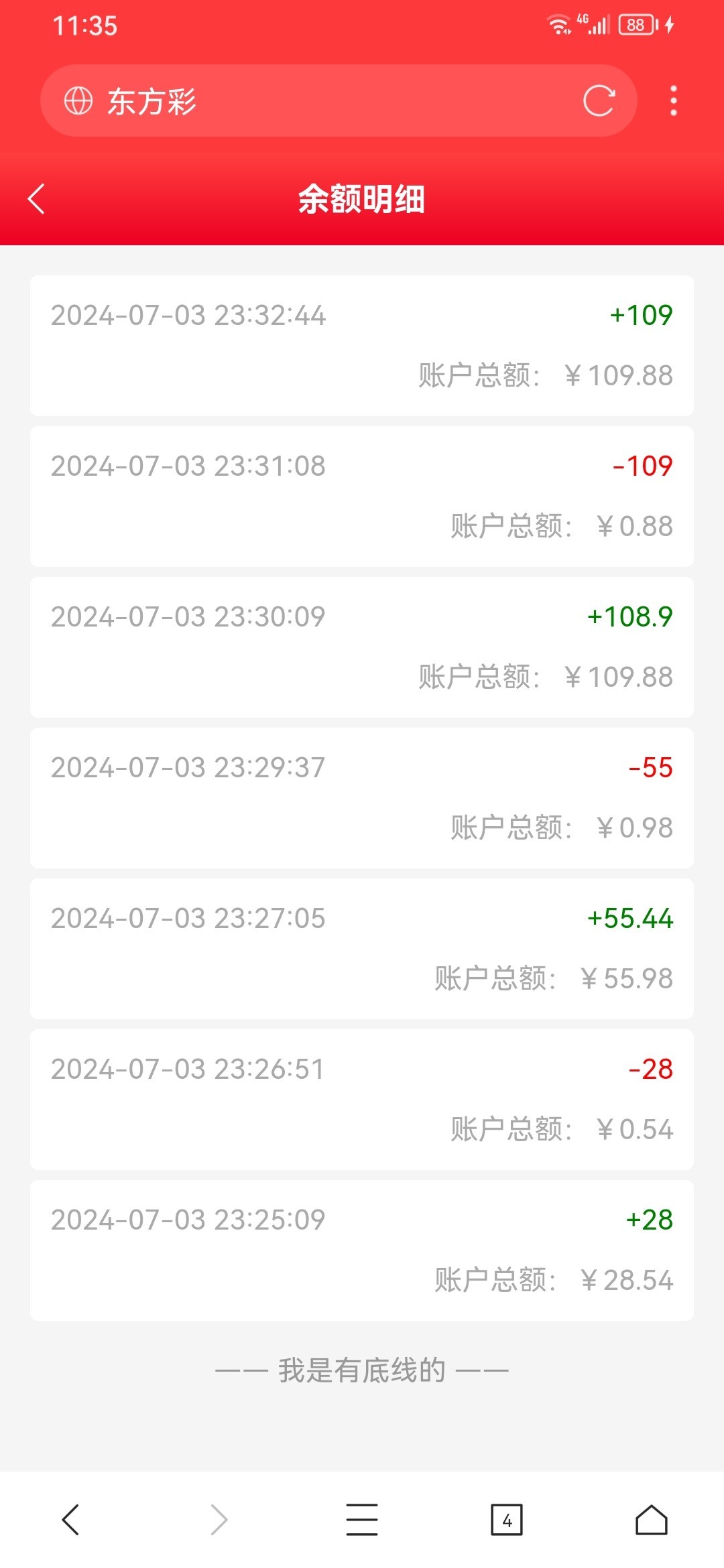Screen dimensions: 724x1568
Task: Tap the browser's back arrow in bottom bar
Action: point(70,1519)
